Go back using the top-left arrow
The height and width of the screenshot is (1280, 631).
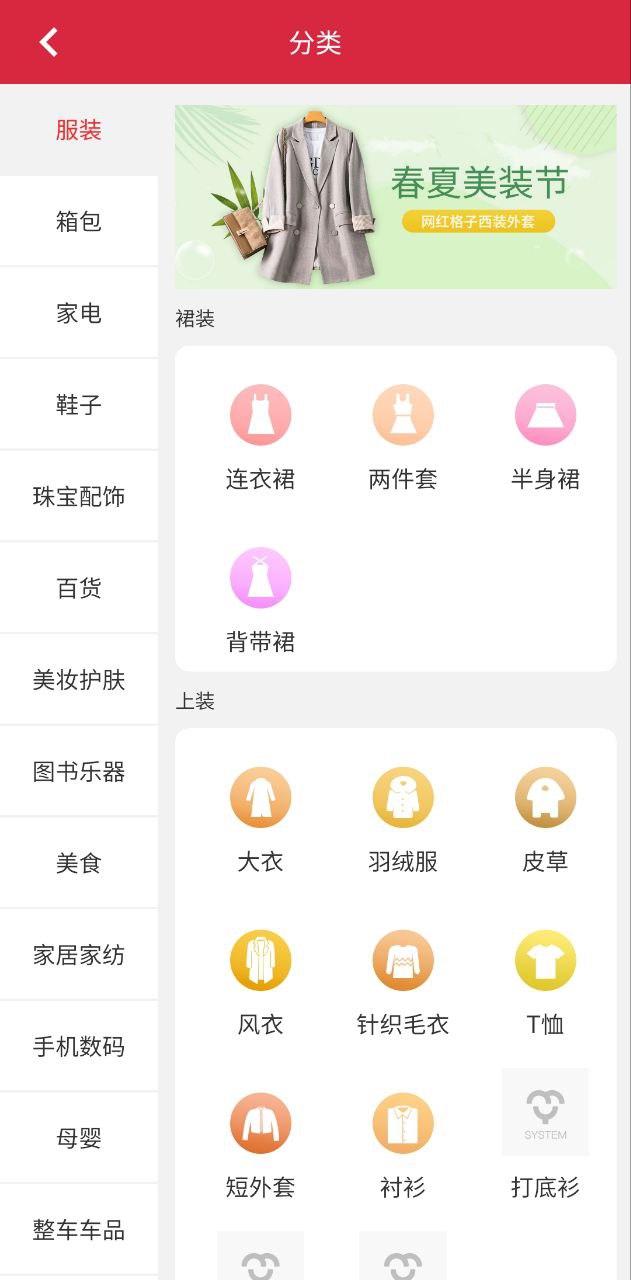48,42
